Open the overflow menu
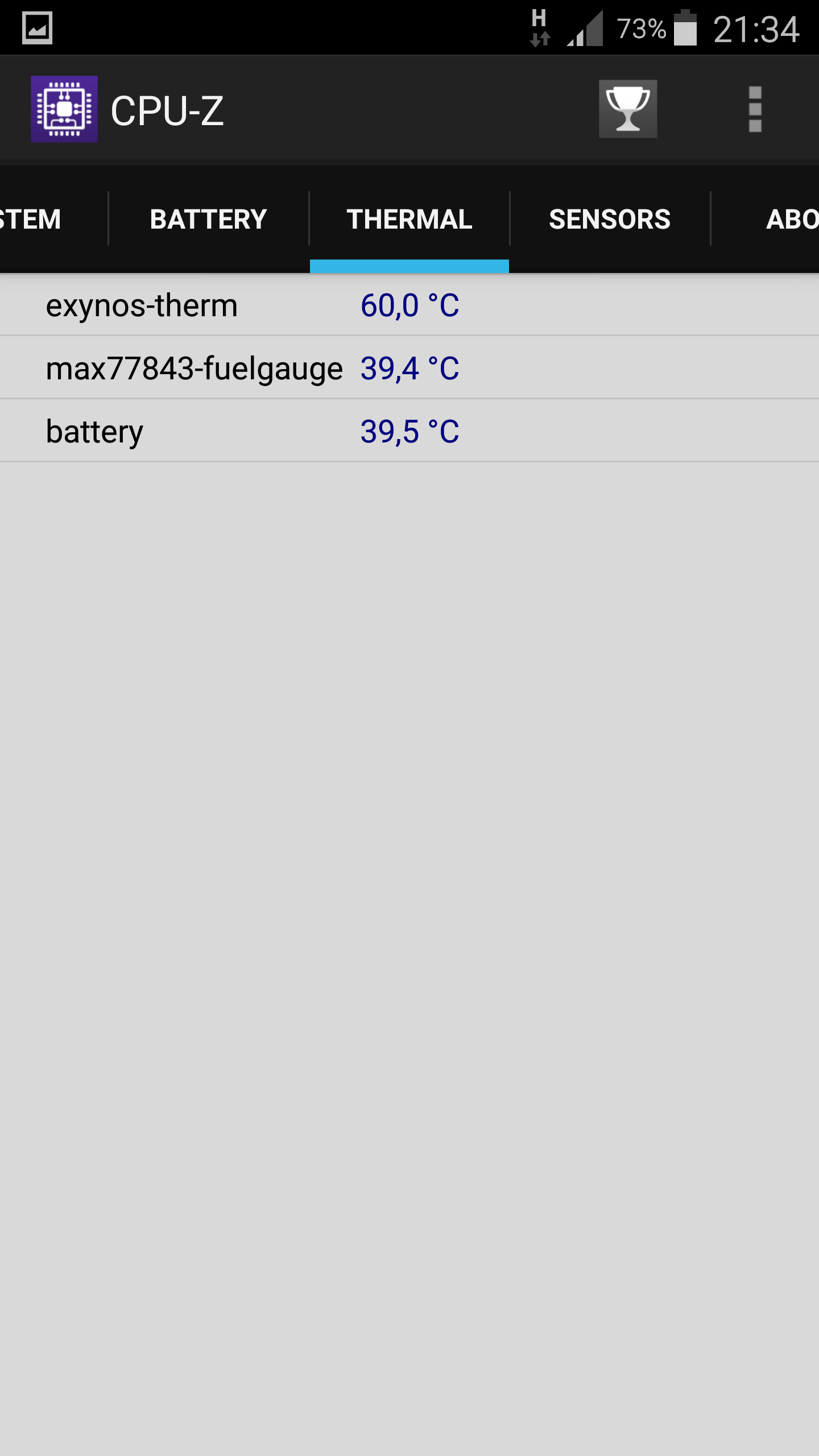Image resolution: width=819 pixels, height=1456 pixels. 755,109
